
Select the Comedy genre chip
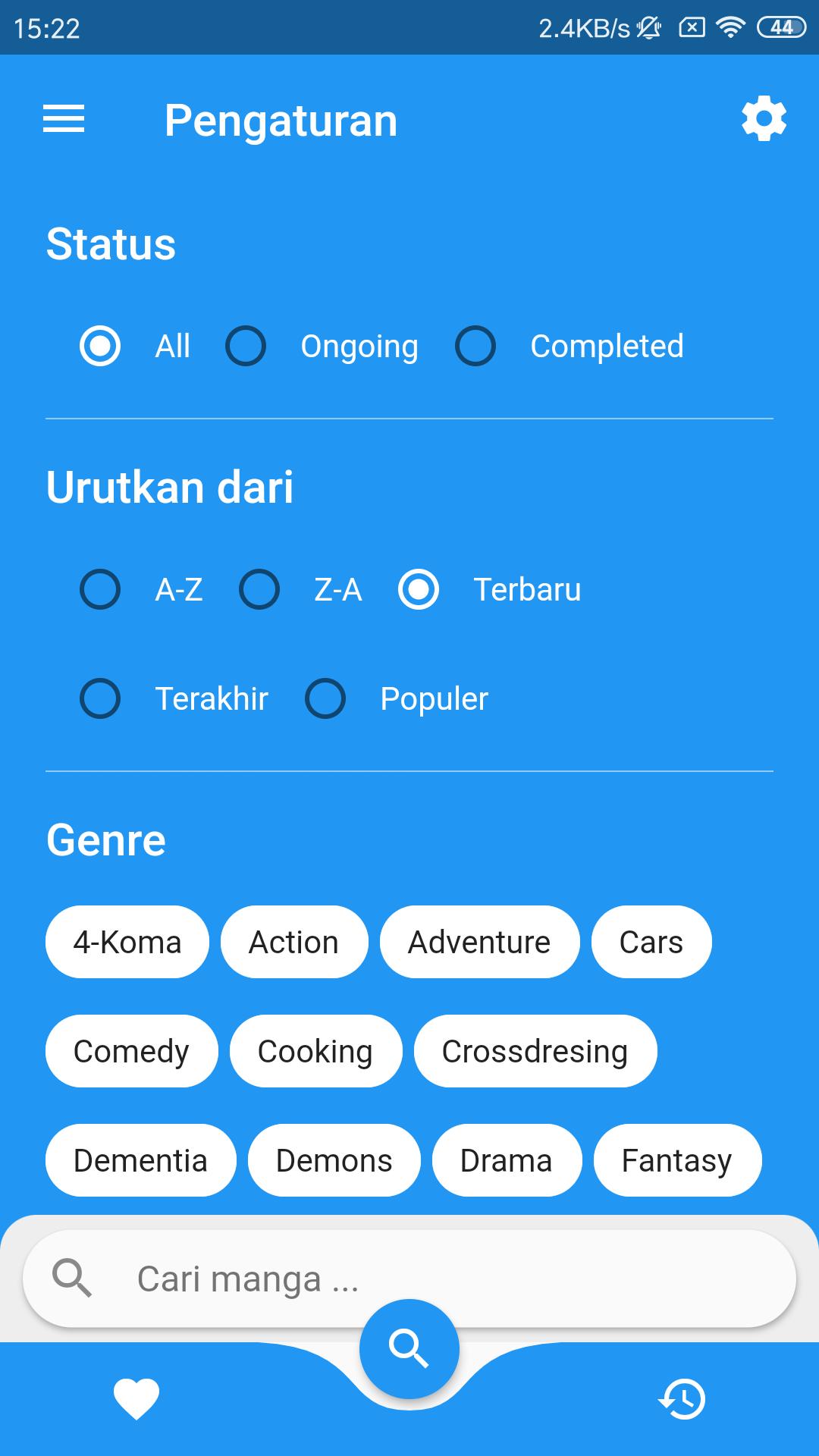tap(131, 1051)
